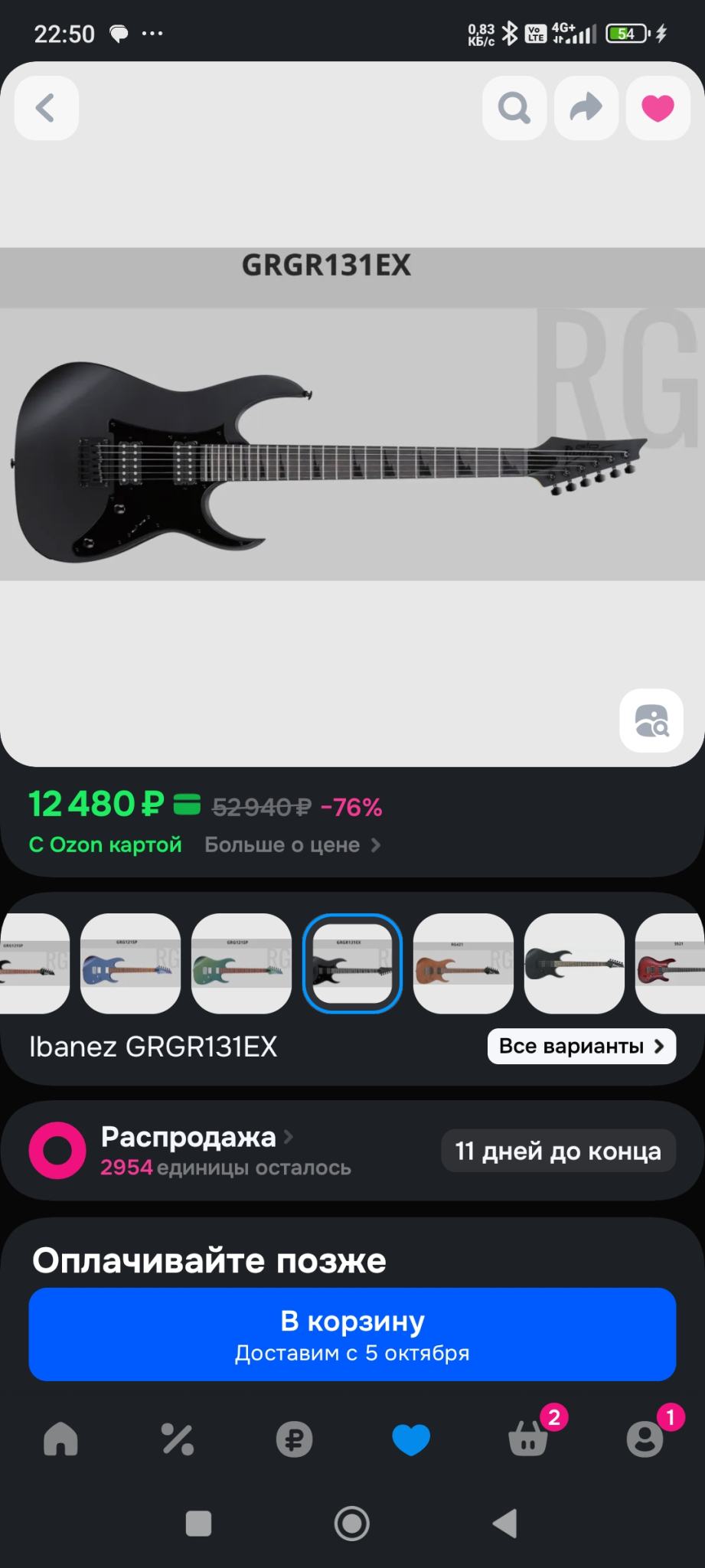Switch to the home tab
705x1568 pixels.
(x=61, y=1439)
